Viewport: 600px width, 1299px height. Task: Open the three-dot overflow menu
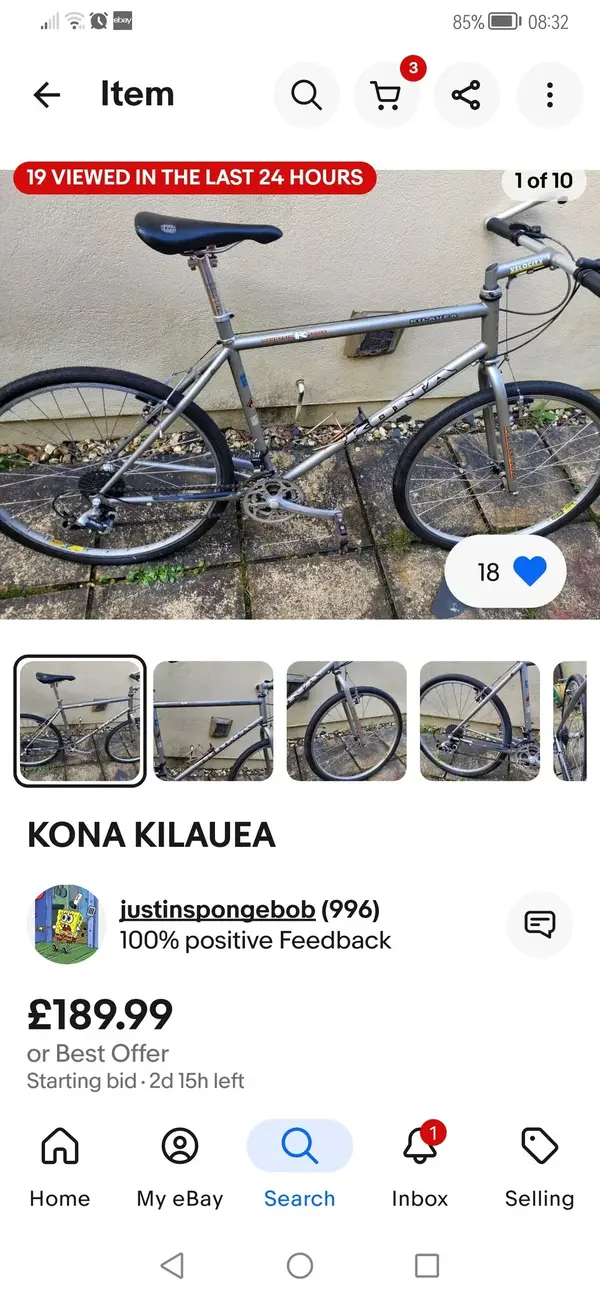click(549, 95)
